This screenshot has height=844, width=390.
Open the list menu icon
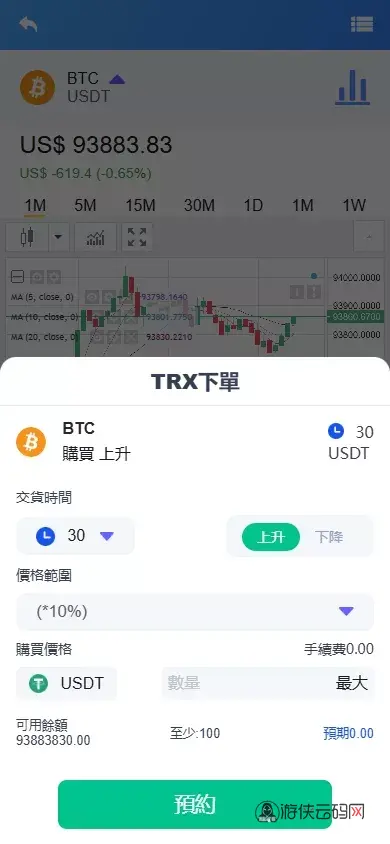point(361,24)
